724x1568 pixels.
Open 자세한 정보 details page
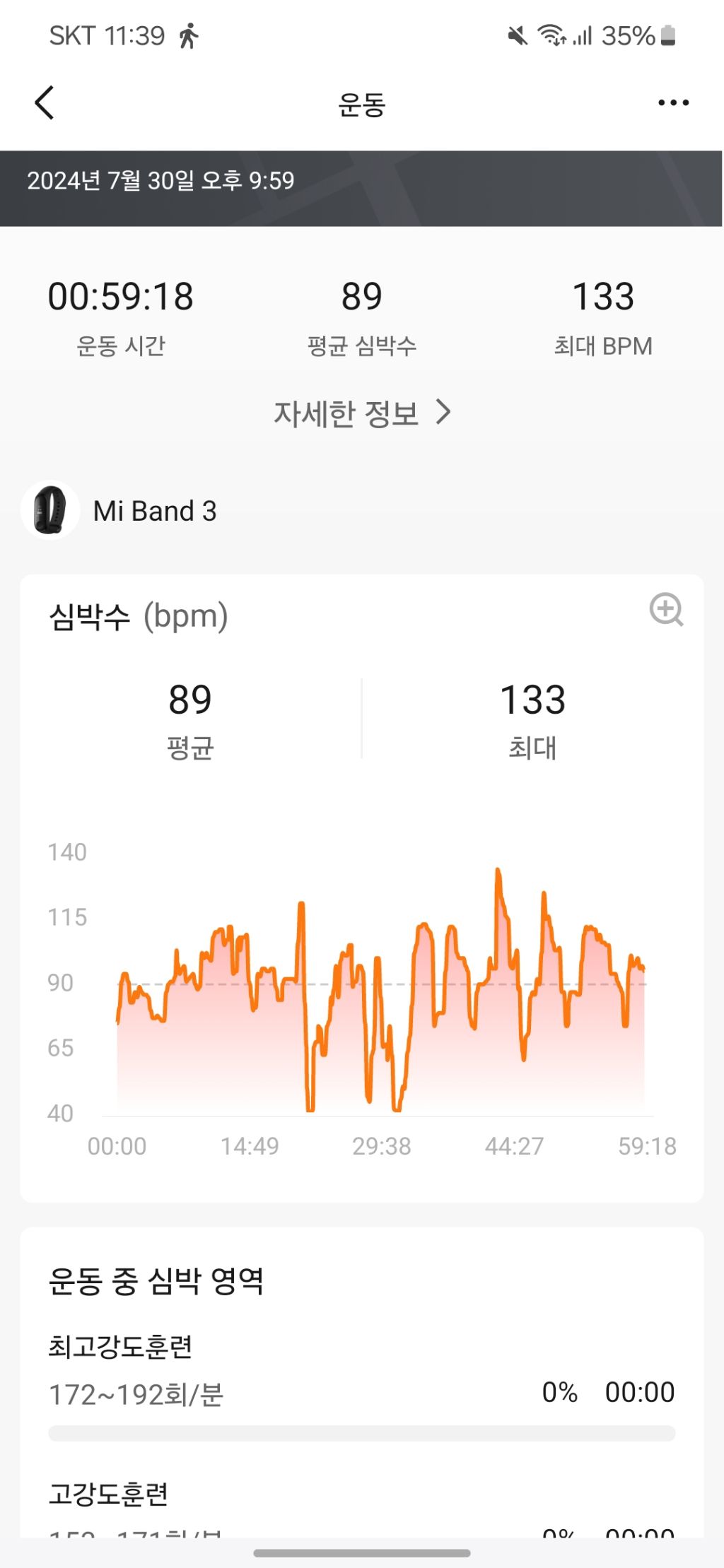point(346,411)
